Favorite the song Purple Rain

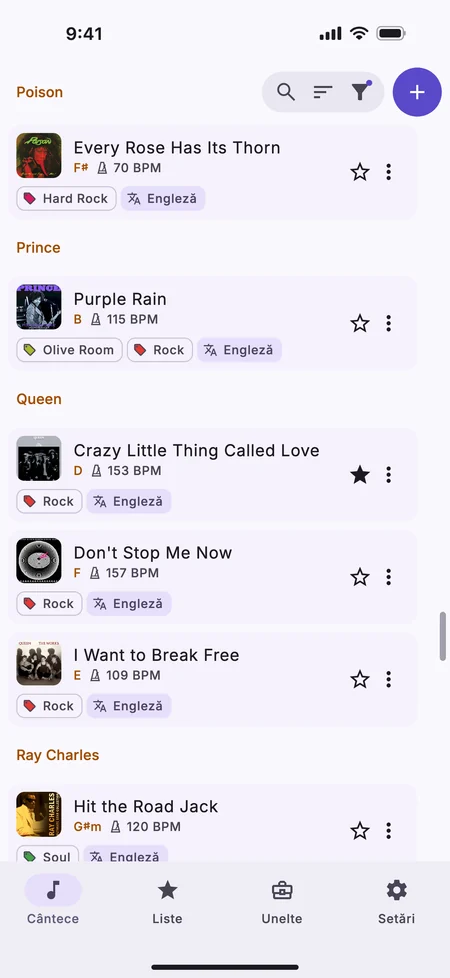[x=360, y=323]
